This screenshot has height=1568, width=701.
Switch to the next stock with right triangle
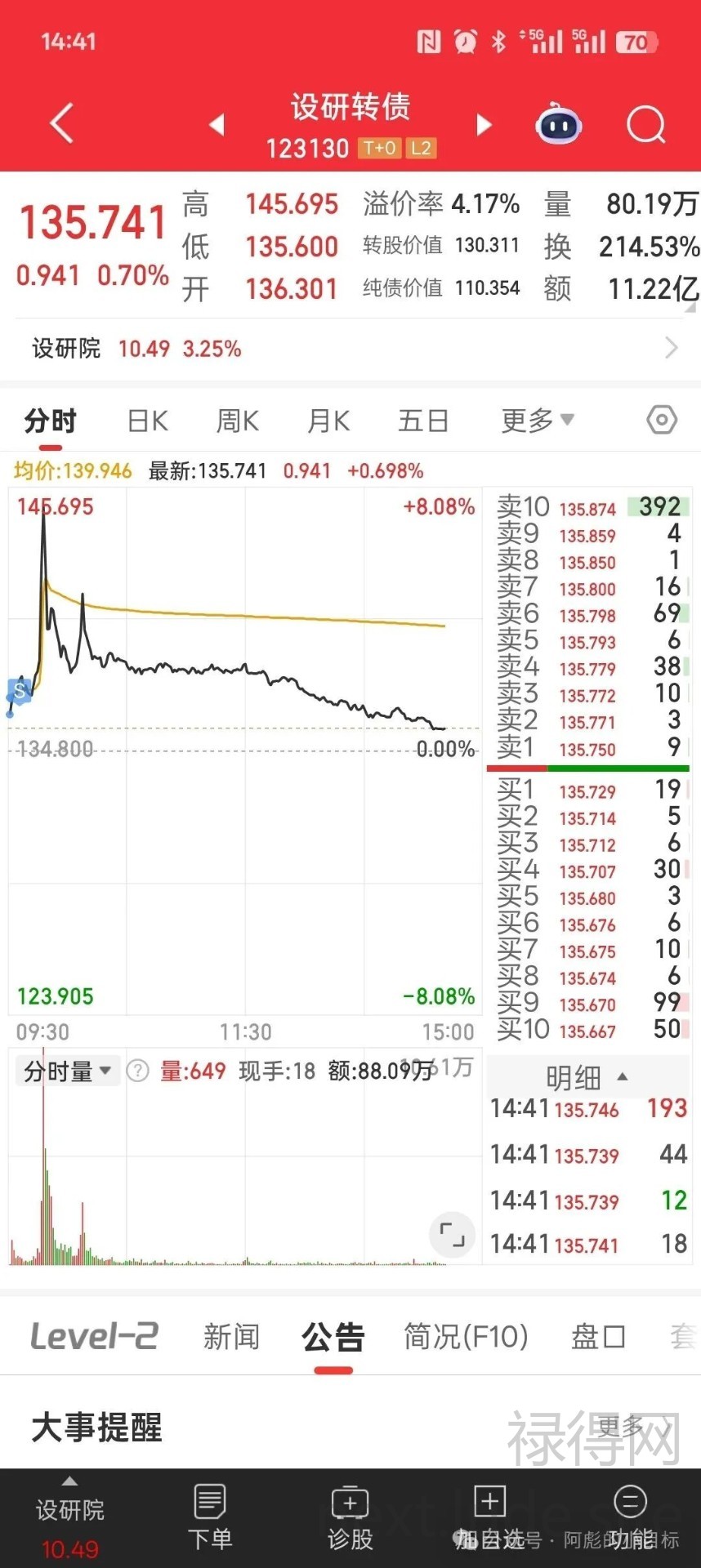coord(484,125)
